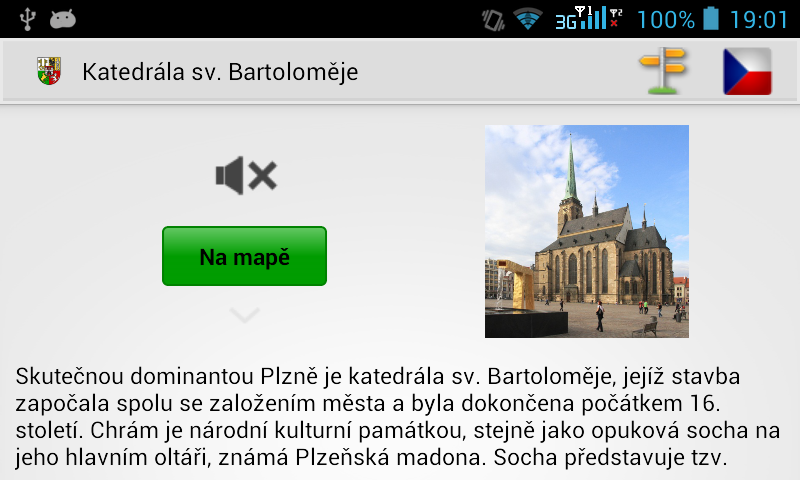Tap the city crest app icon
800x480 pixels.
pyautogui.click(x=49, y=72)
